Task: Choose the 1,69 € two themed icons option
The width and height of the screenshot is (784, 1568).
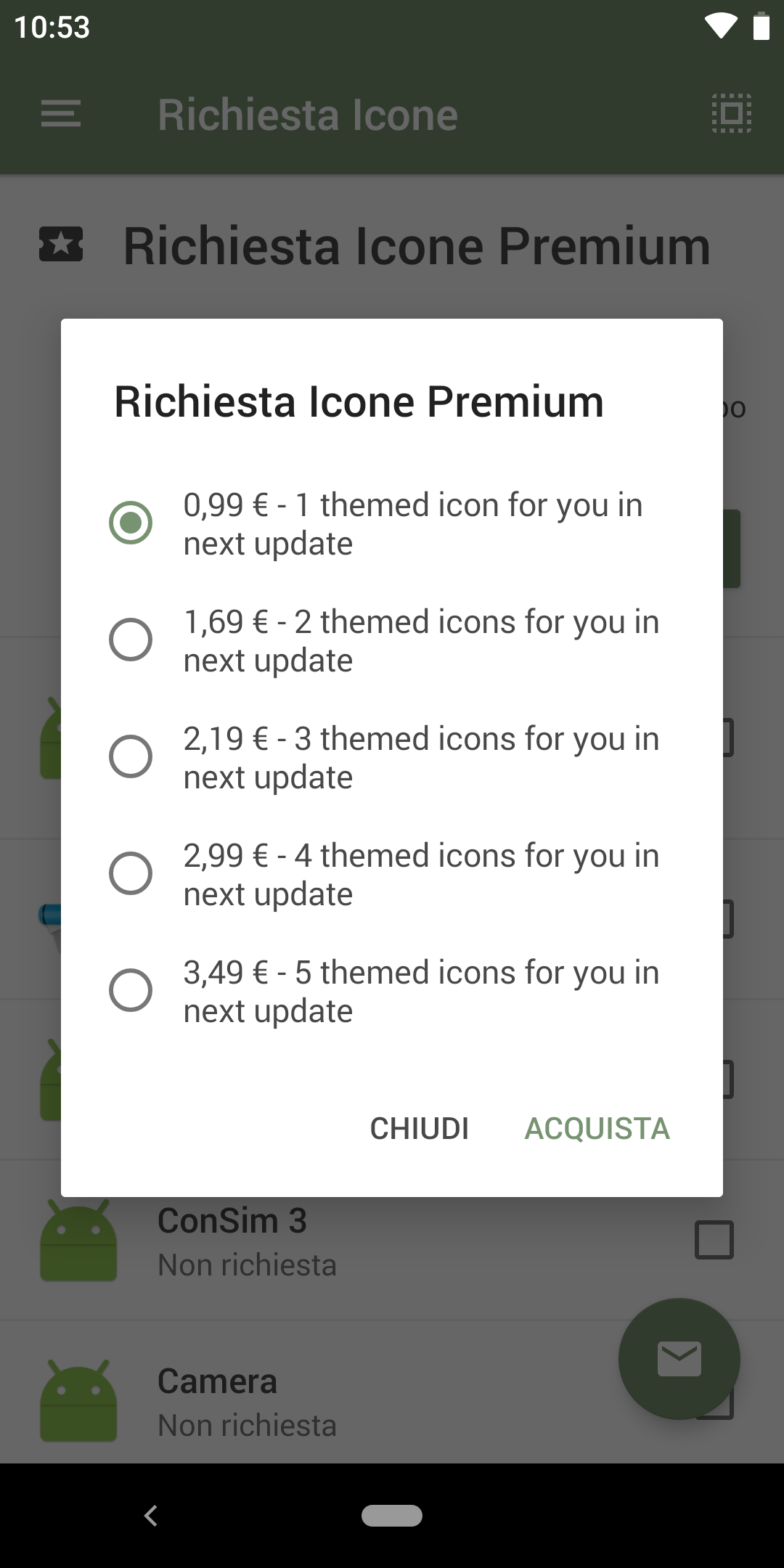Action: [392, 640]
